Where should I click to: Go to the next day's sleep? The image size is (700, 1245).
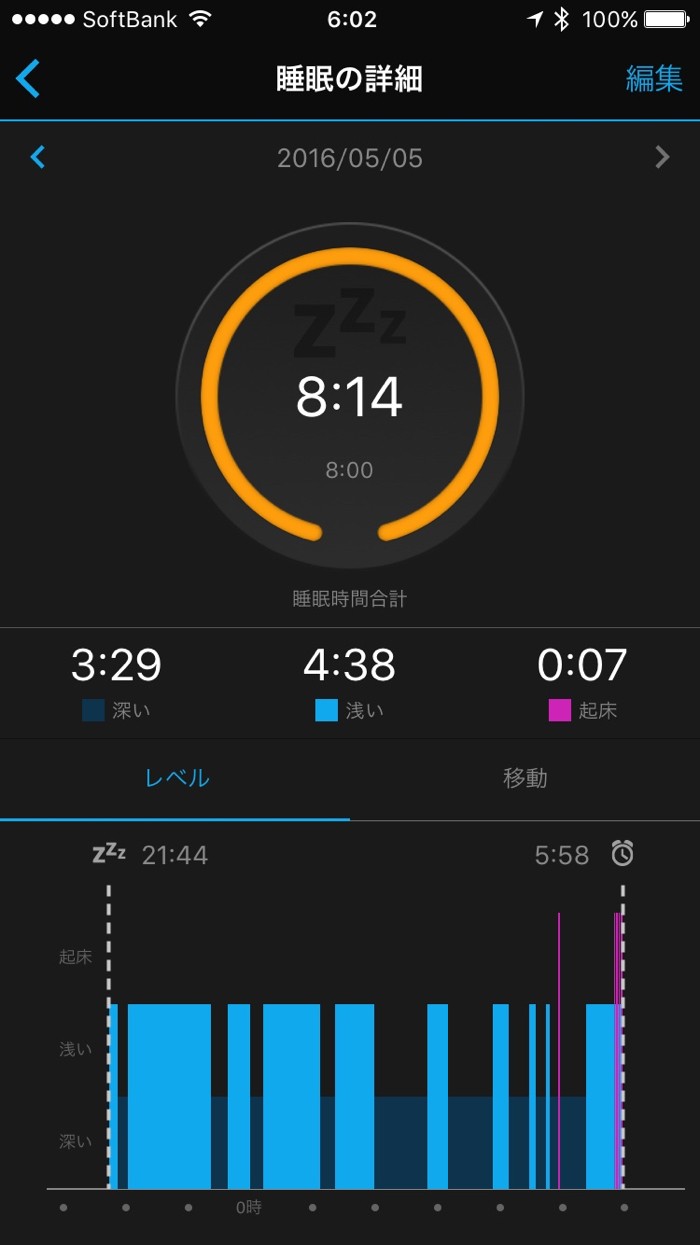662,157
